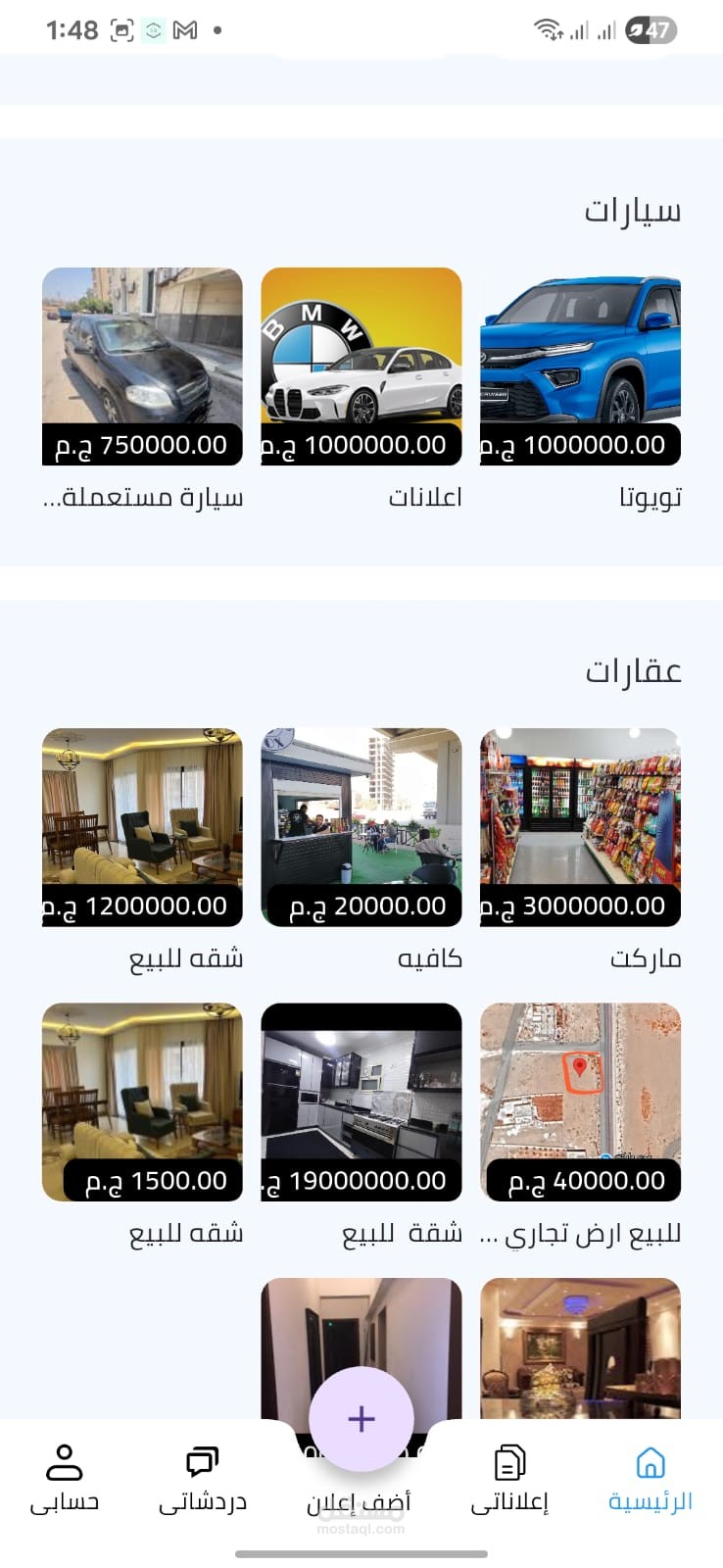Image resolution: width=723 pixels, height=1568 pixels.
Task: View the BMW اعلانات listing
Action: click(x=361, y=366)
